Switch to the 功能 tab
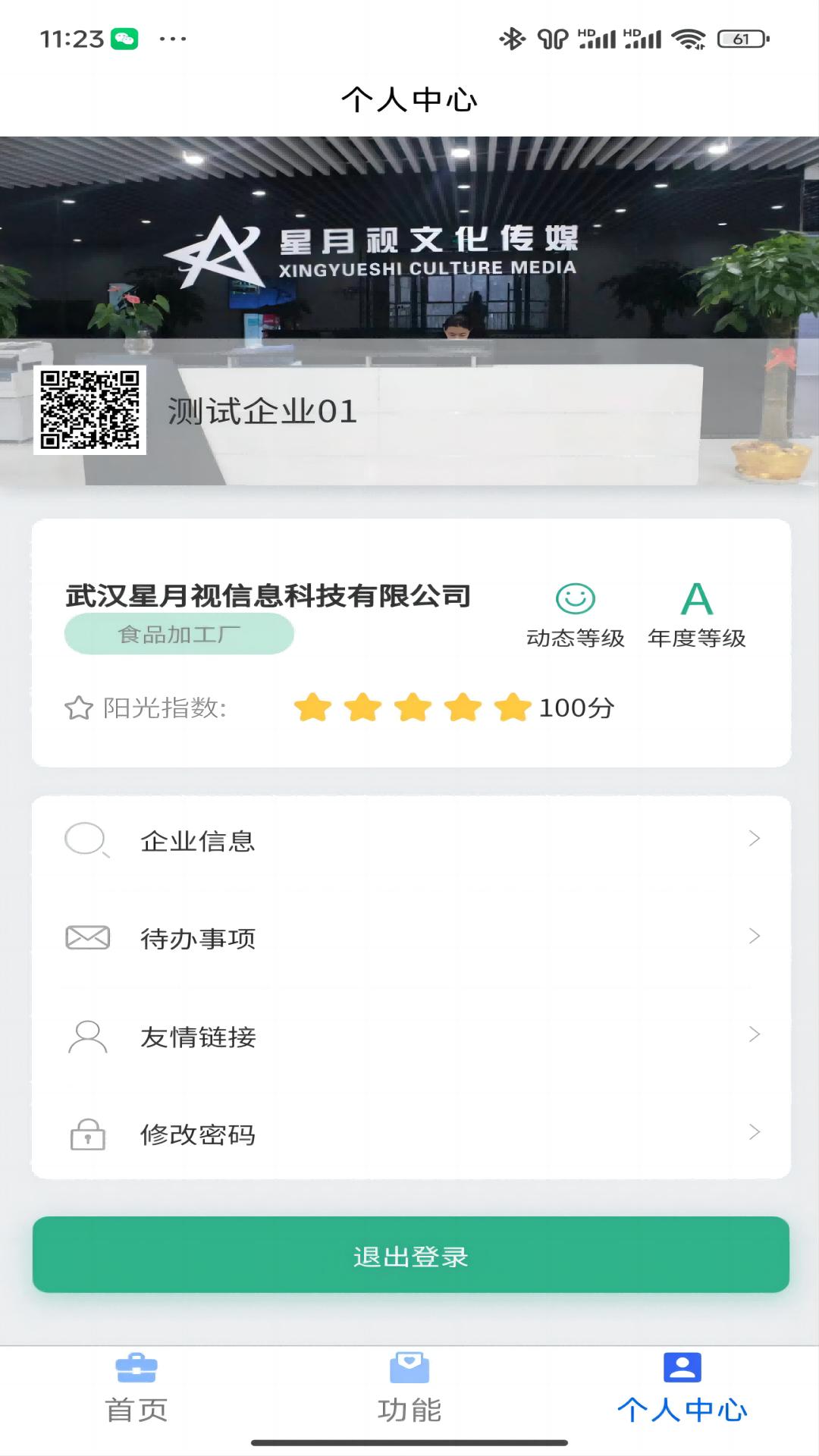This screenshot has width=819, height=1456. (x=409, y=1389)
